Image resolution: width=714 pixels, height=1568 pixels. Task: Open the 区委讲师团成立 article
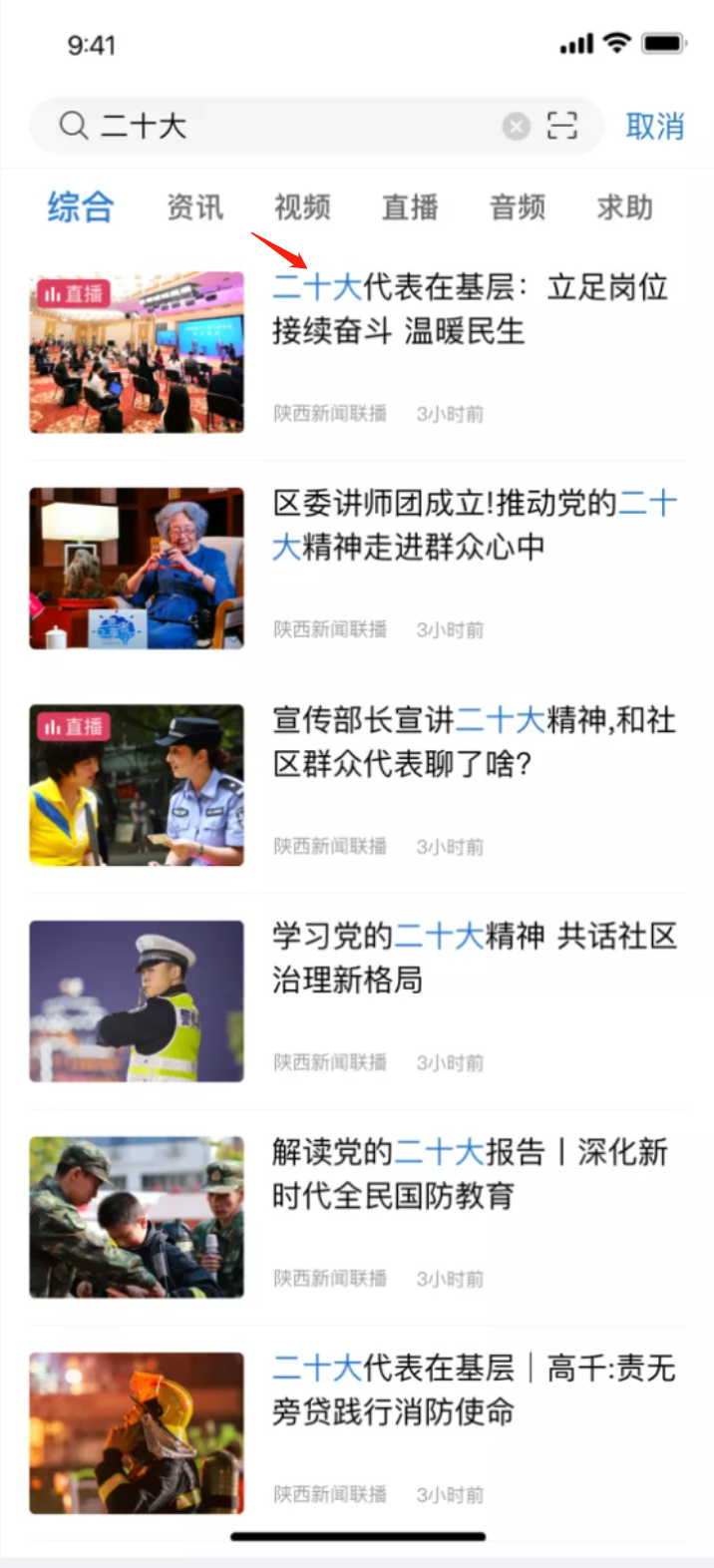point(474,525)
